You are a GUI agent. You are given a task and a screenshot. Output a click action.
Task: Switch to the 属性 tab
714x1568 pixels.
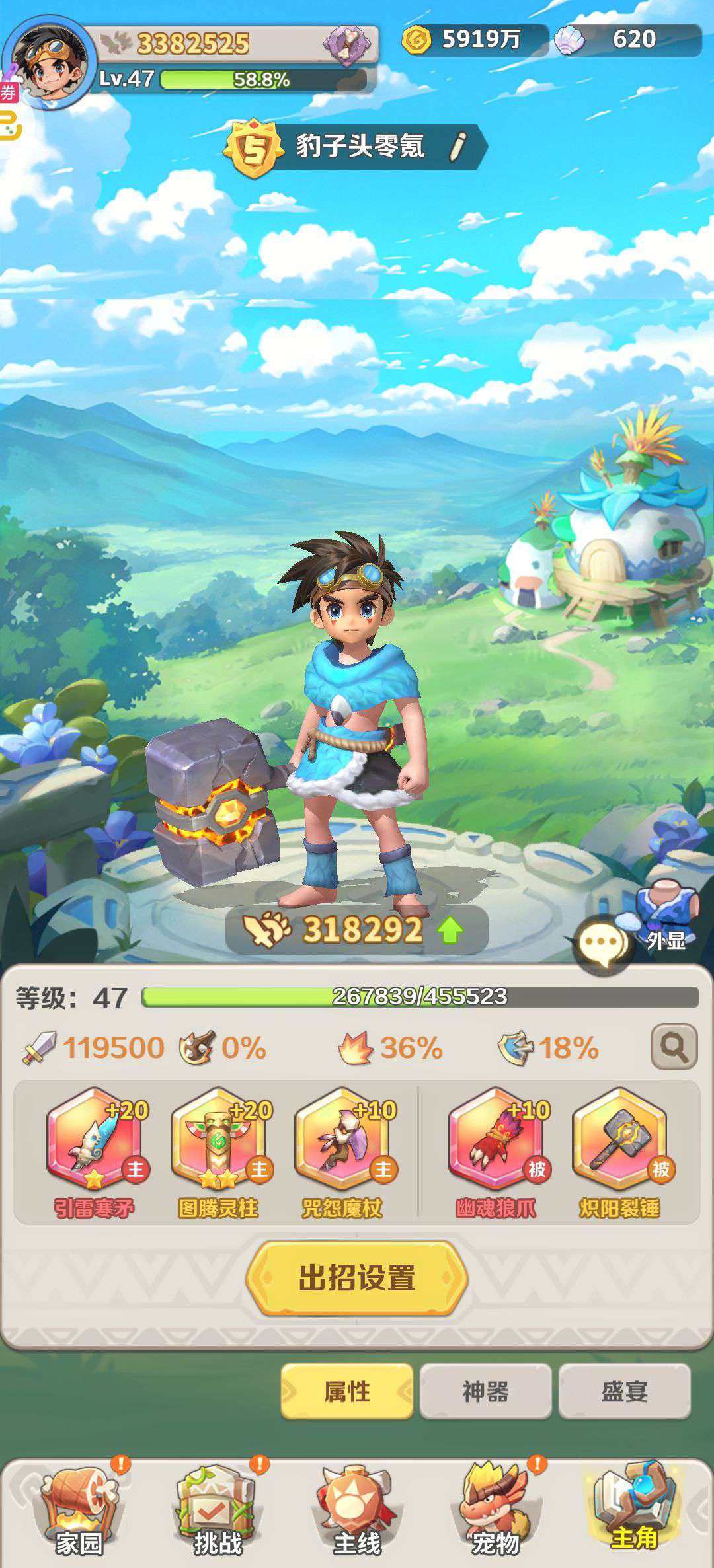click(347, 1391)
